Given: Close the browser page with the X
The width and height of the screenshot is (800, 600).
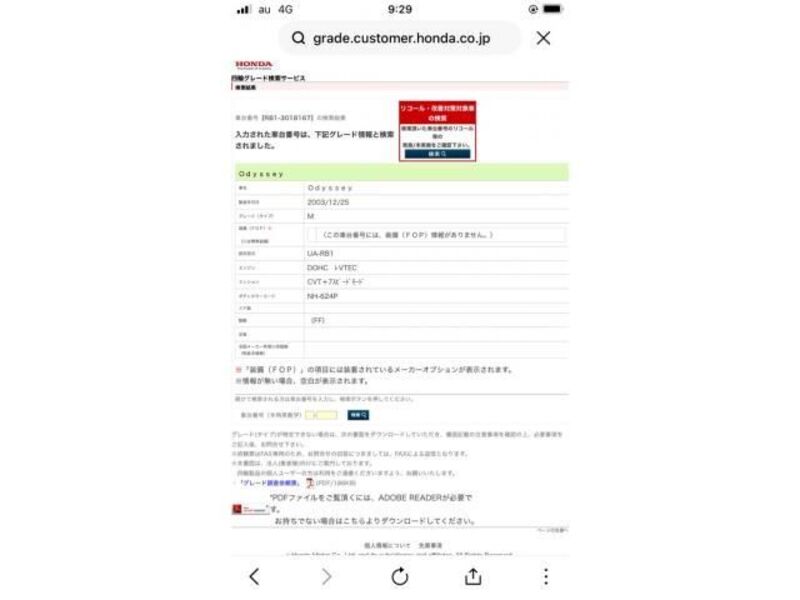Looking at the screenshot, I should 543,38.
